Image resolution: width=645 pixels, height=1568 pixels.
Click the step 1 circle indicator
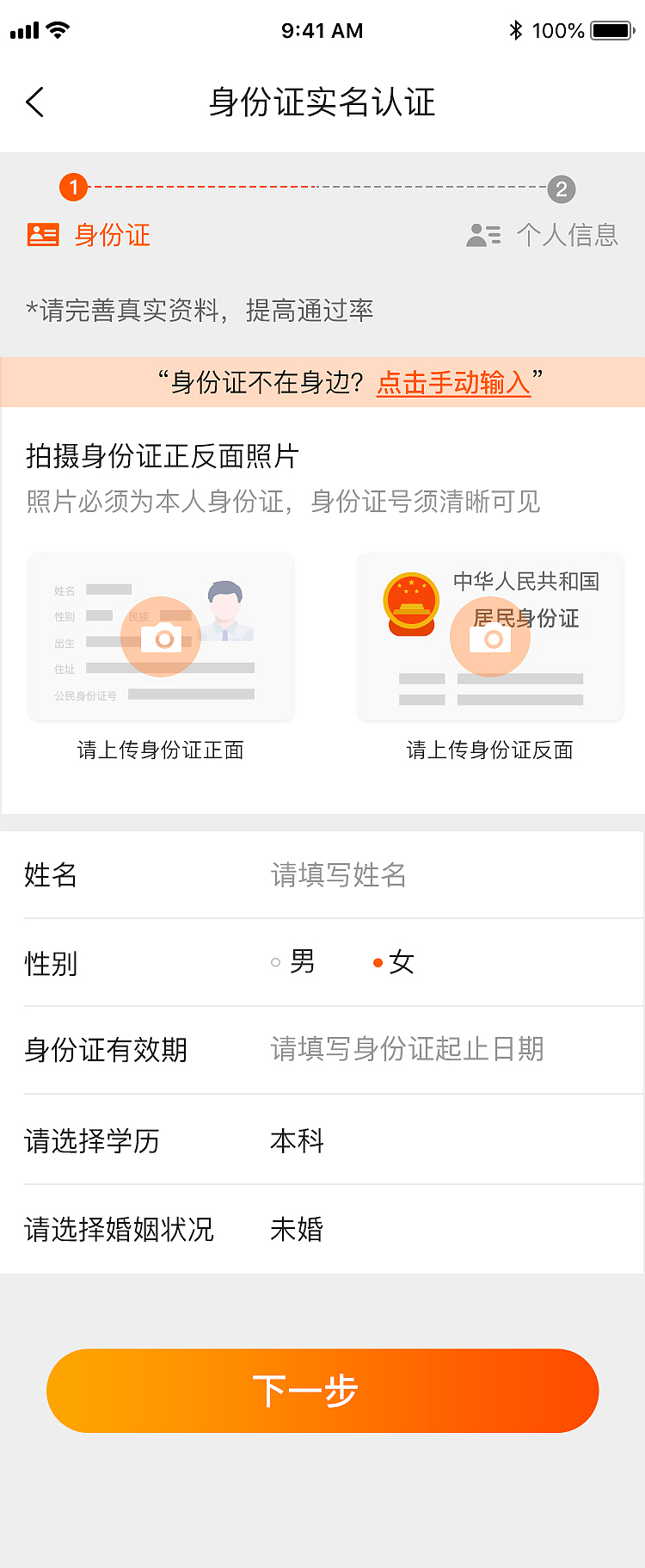tap(73, 187)
